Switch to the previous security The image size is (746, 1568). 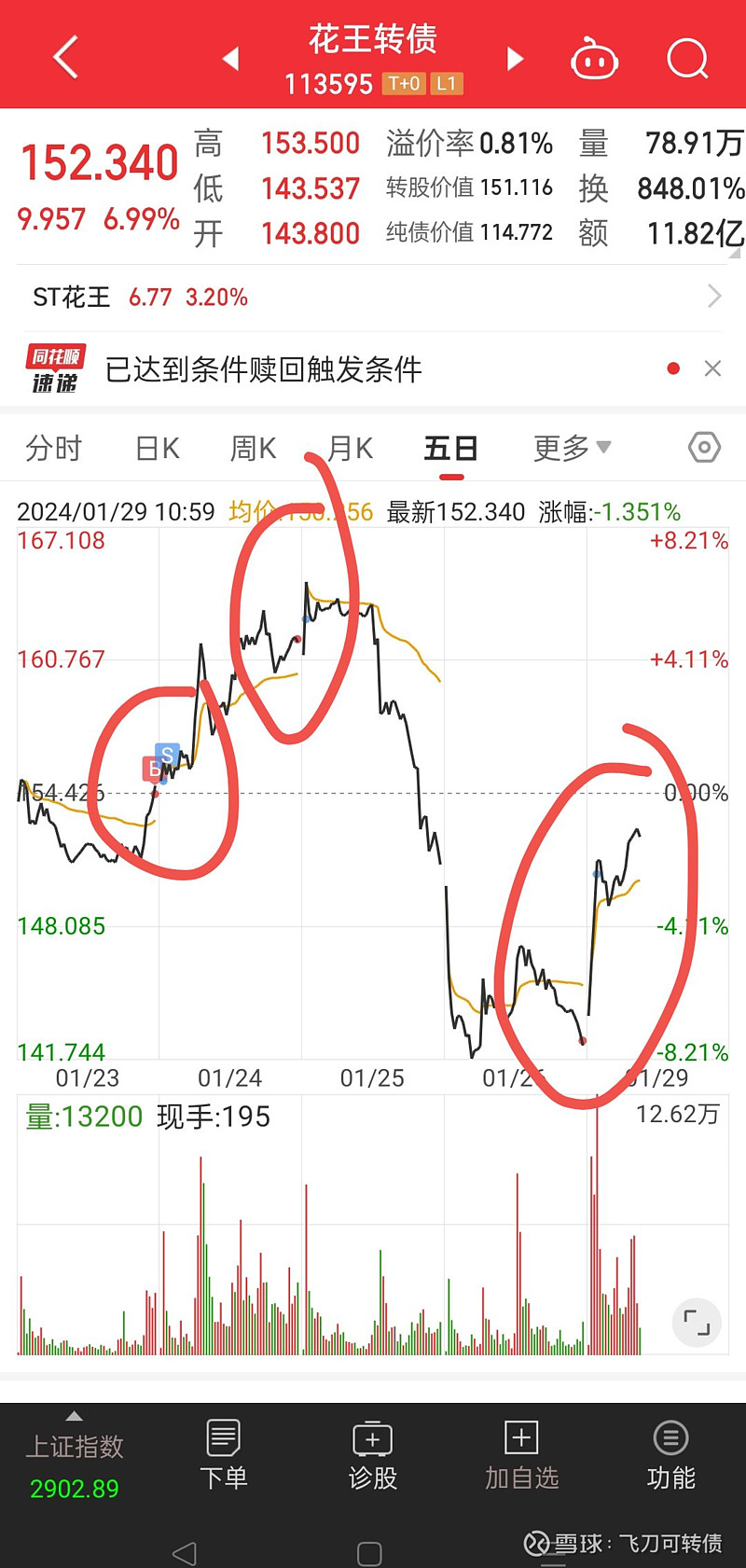coord(230,60)
